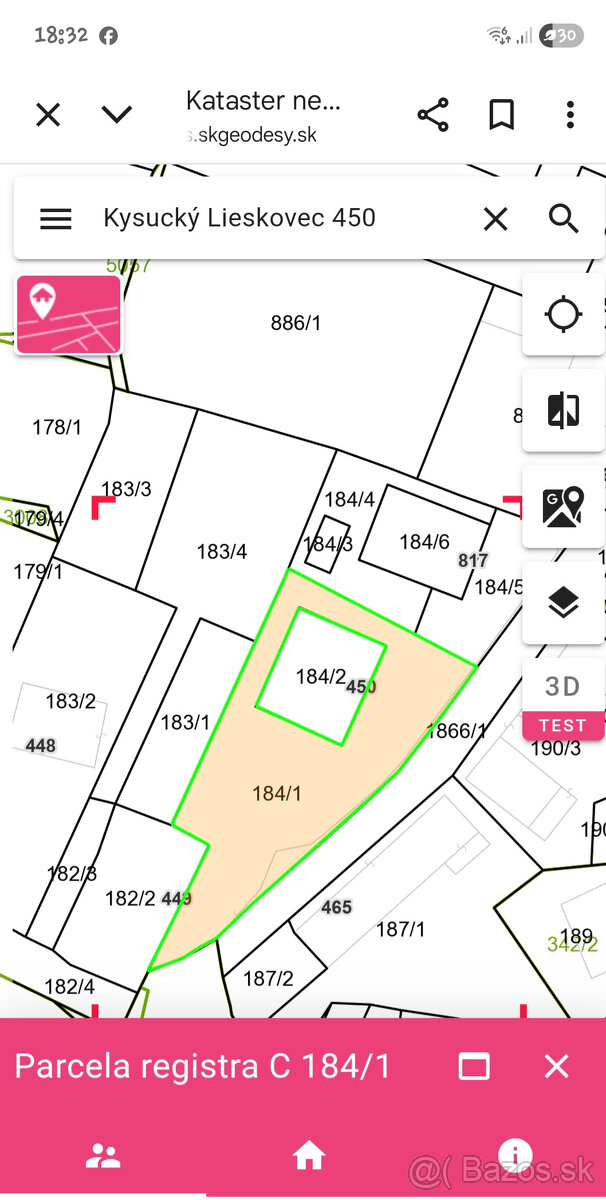Open the hamburger menu in the search bar
The width and height of the screenshot is (606, 1200).
(x=56, y=218)
